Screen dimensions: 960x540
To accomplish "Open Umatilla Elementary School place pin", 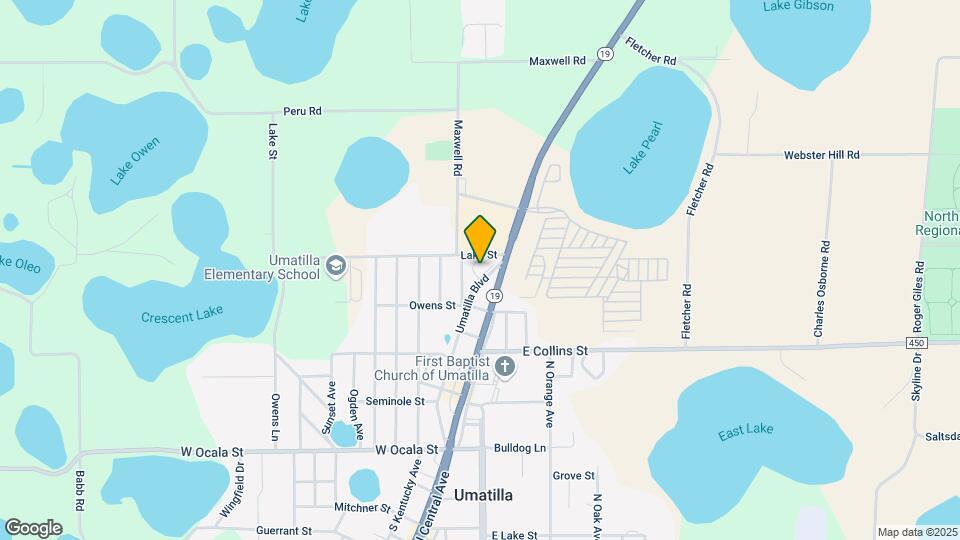I will click(335, 266).
